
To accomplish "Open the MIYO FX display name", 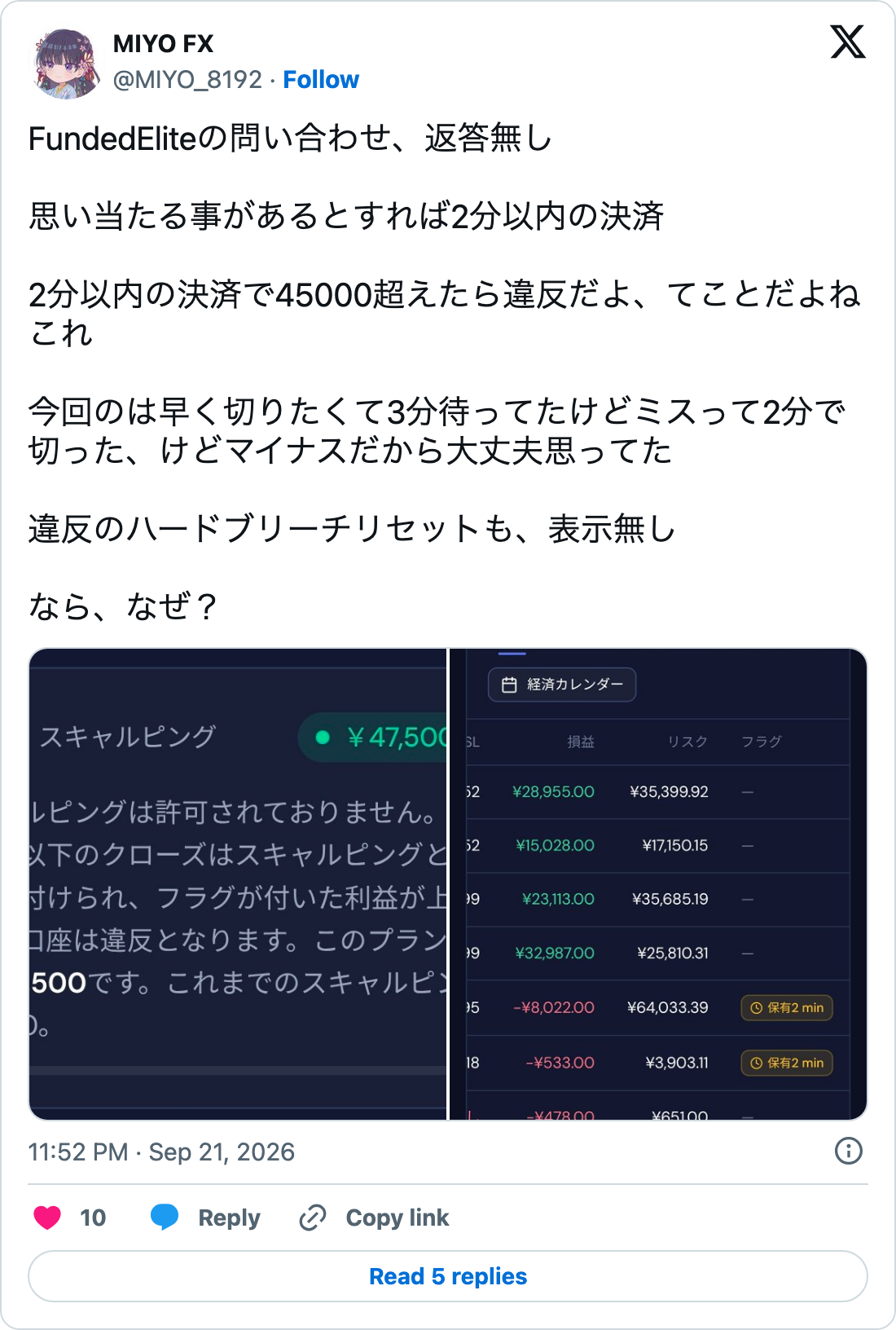I will [163, 44].
